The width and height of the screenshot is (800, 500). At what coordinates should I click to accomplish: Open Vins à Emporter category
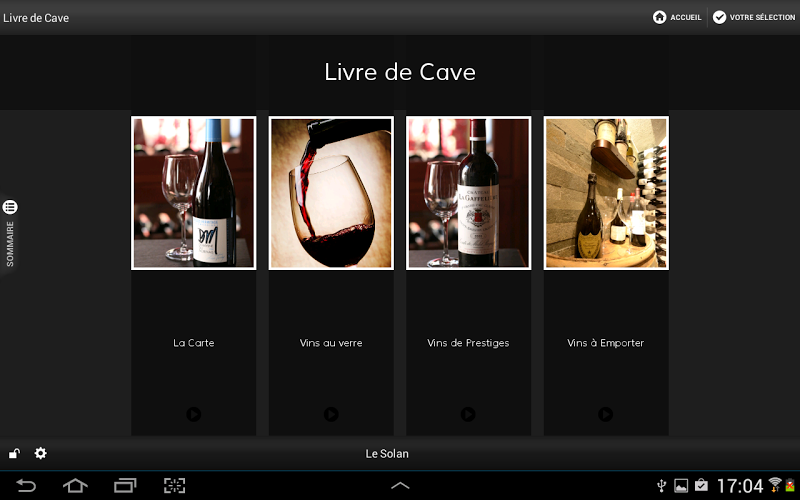coord(606,193)
